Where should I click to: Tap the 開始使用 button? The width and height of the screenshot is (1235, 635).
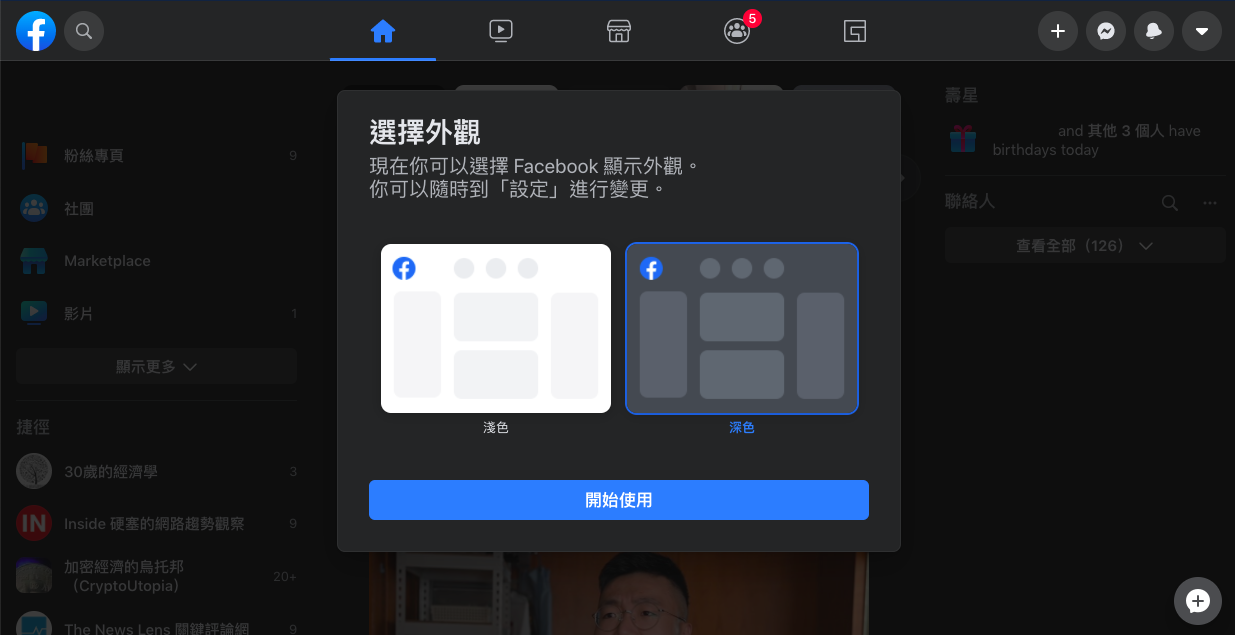(x=618, y=500)
